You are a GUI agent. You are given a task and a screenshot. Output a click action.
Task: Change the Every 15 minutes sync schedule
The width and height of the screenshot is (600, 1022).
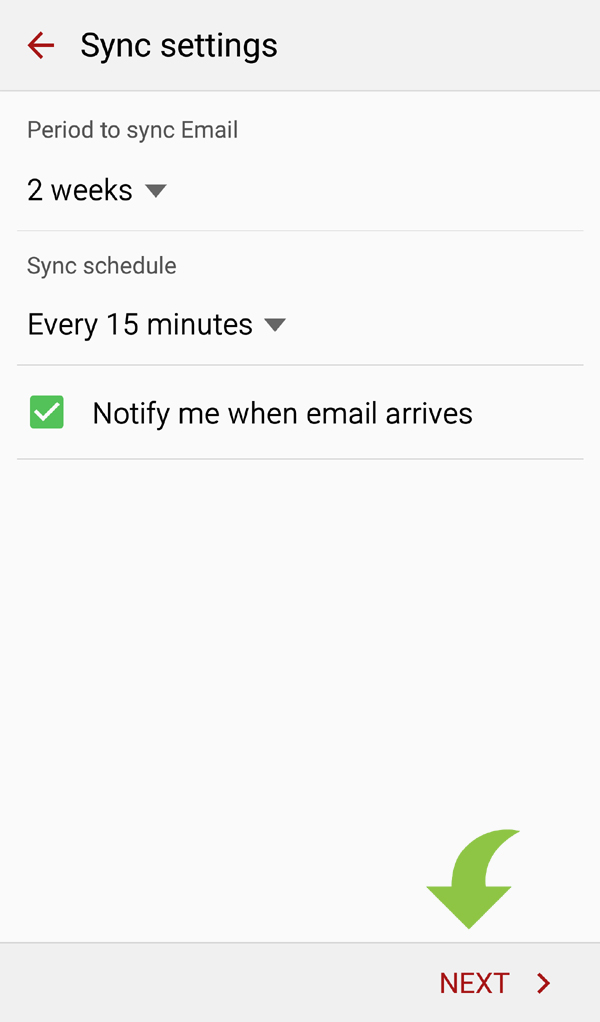pyautogui.click(x=156, y=324)
